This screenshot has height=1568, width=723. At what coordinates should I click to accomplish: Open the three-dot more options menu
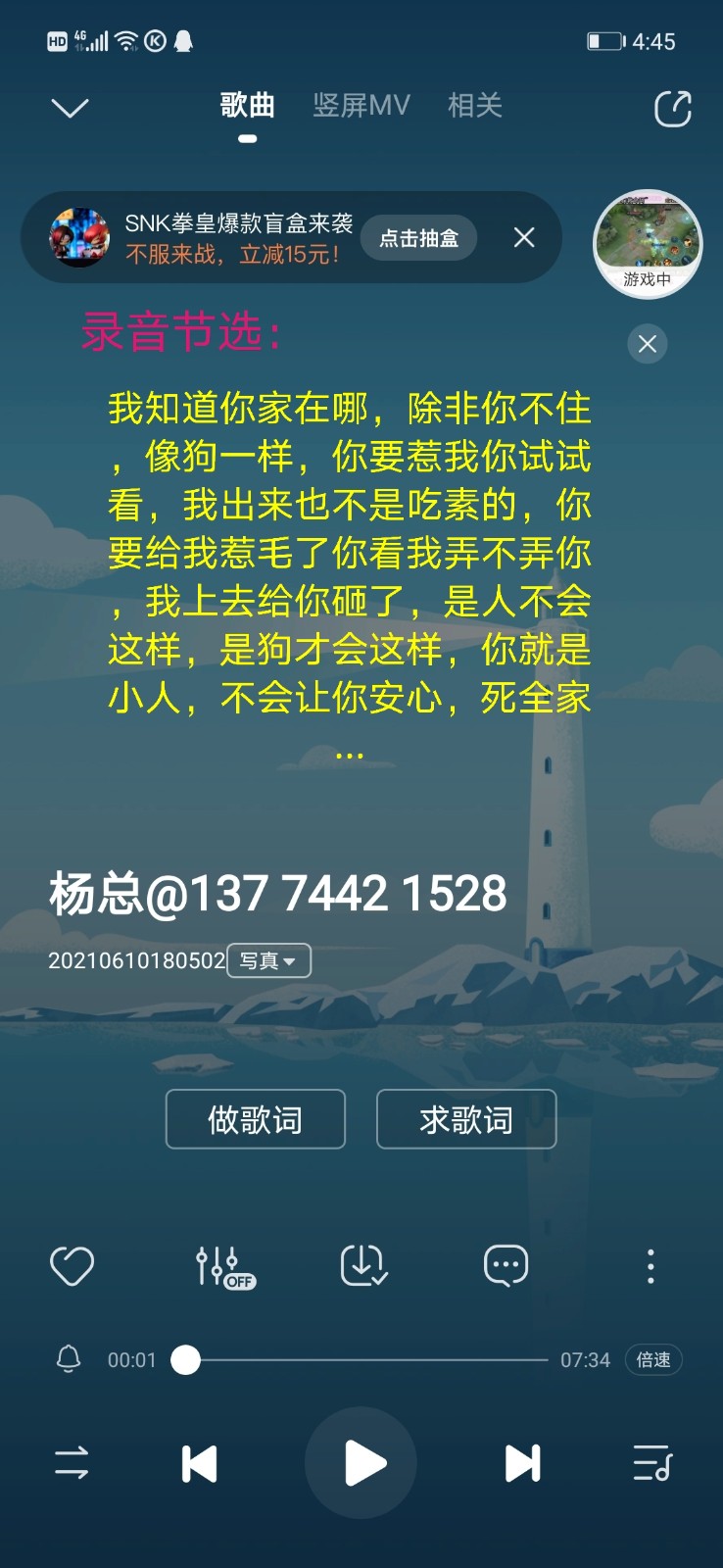(x=651, y=1266)
